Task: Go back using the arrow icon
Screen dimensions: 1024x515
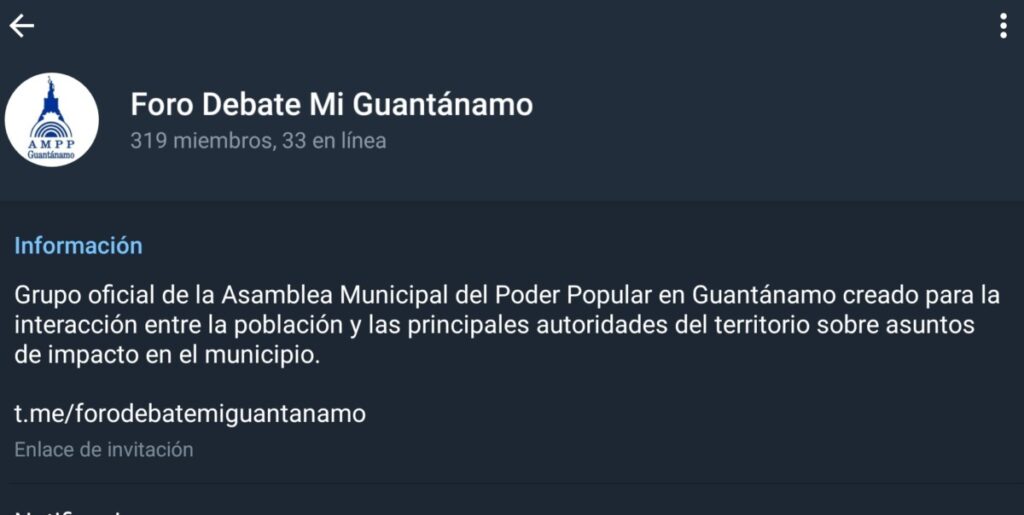Action: [x=22, y=27]
